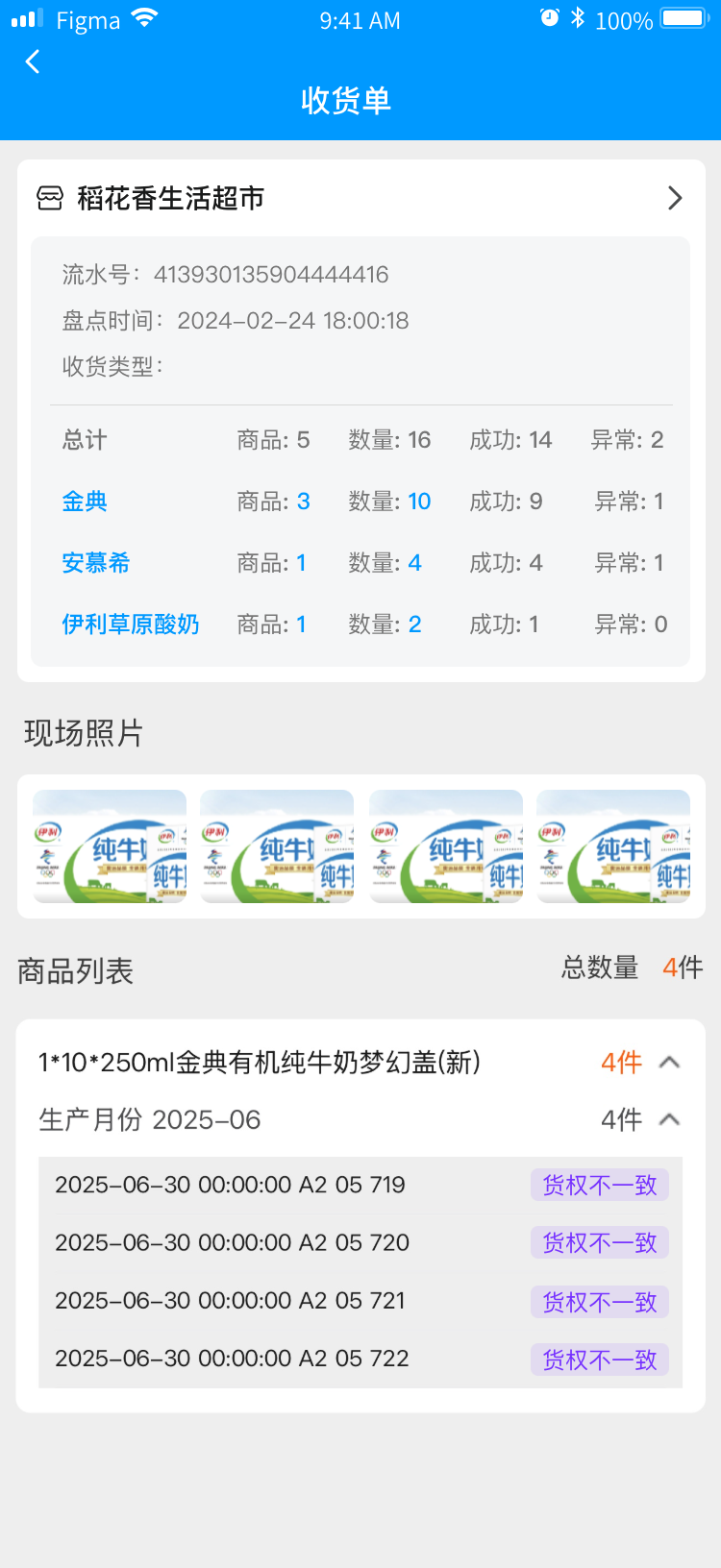View the fourth on-site photo
721x1568 pixels.
pos(613,846)
